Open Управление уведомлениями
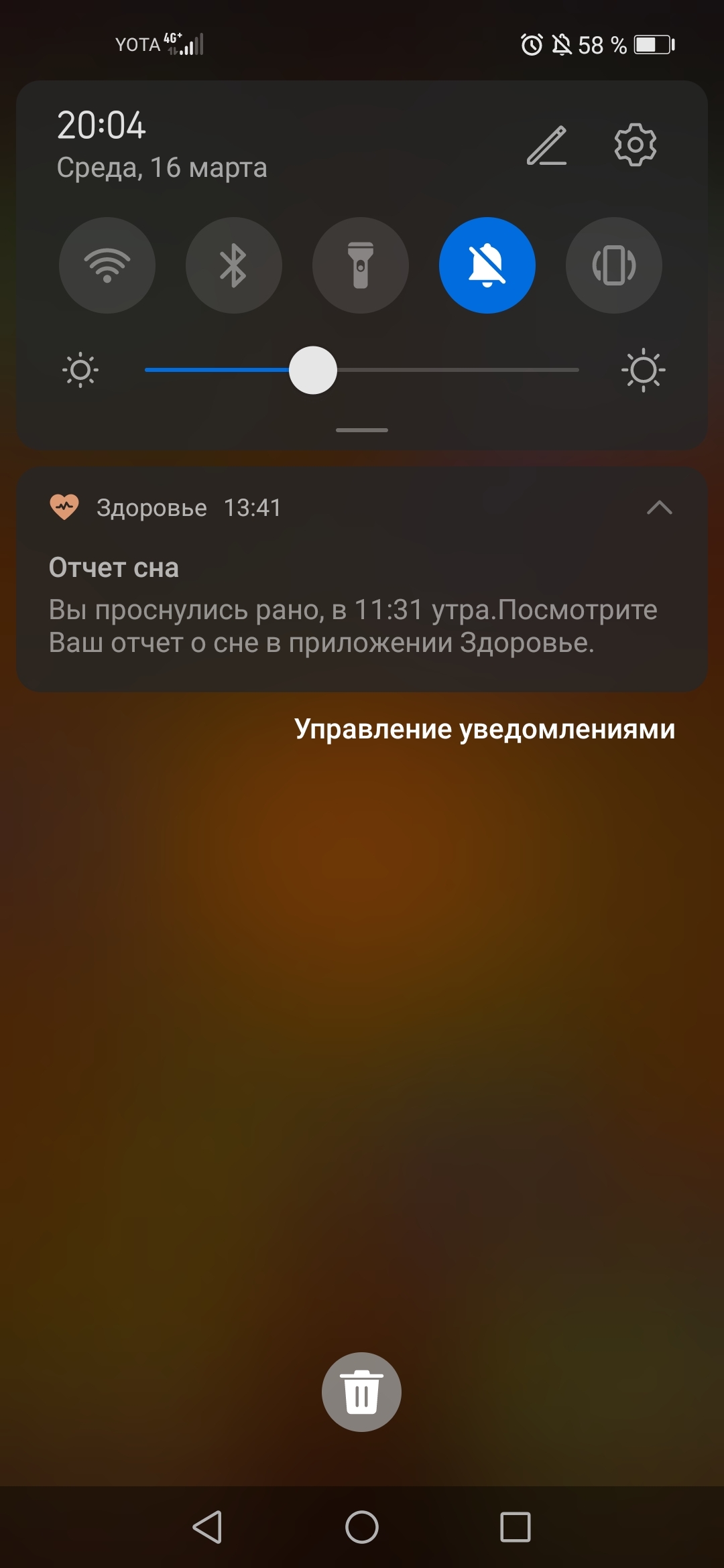This screenshot has height=1568, width=724. point(484,729)
